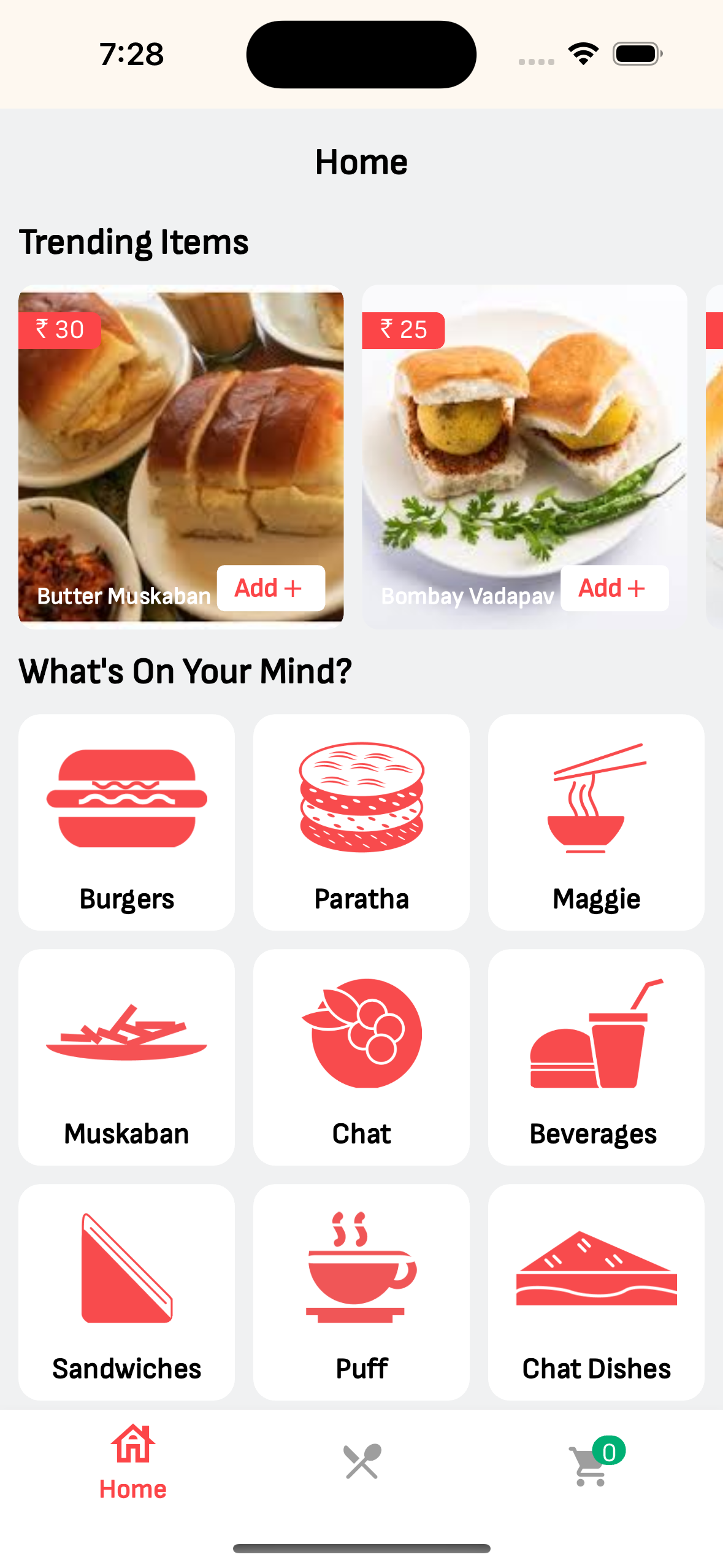Click the Trending Items heading
Screen dimensions: 723x1568
coord(135,242)
